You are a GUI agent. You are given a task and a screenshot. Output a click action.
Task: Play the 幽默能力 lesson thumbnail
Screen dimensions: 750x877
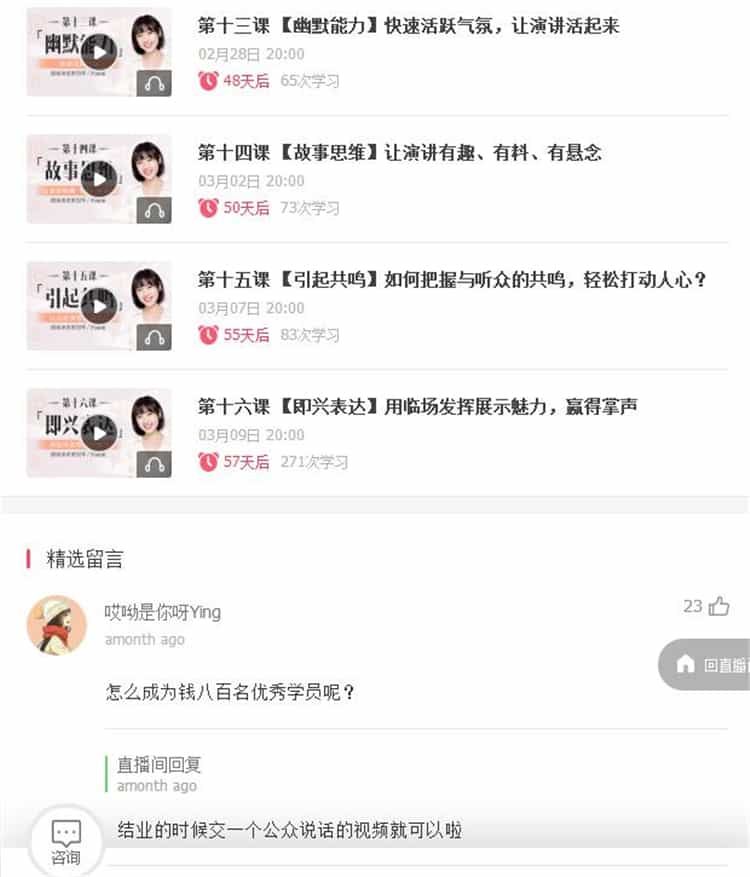[98, 52]
